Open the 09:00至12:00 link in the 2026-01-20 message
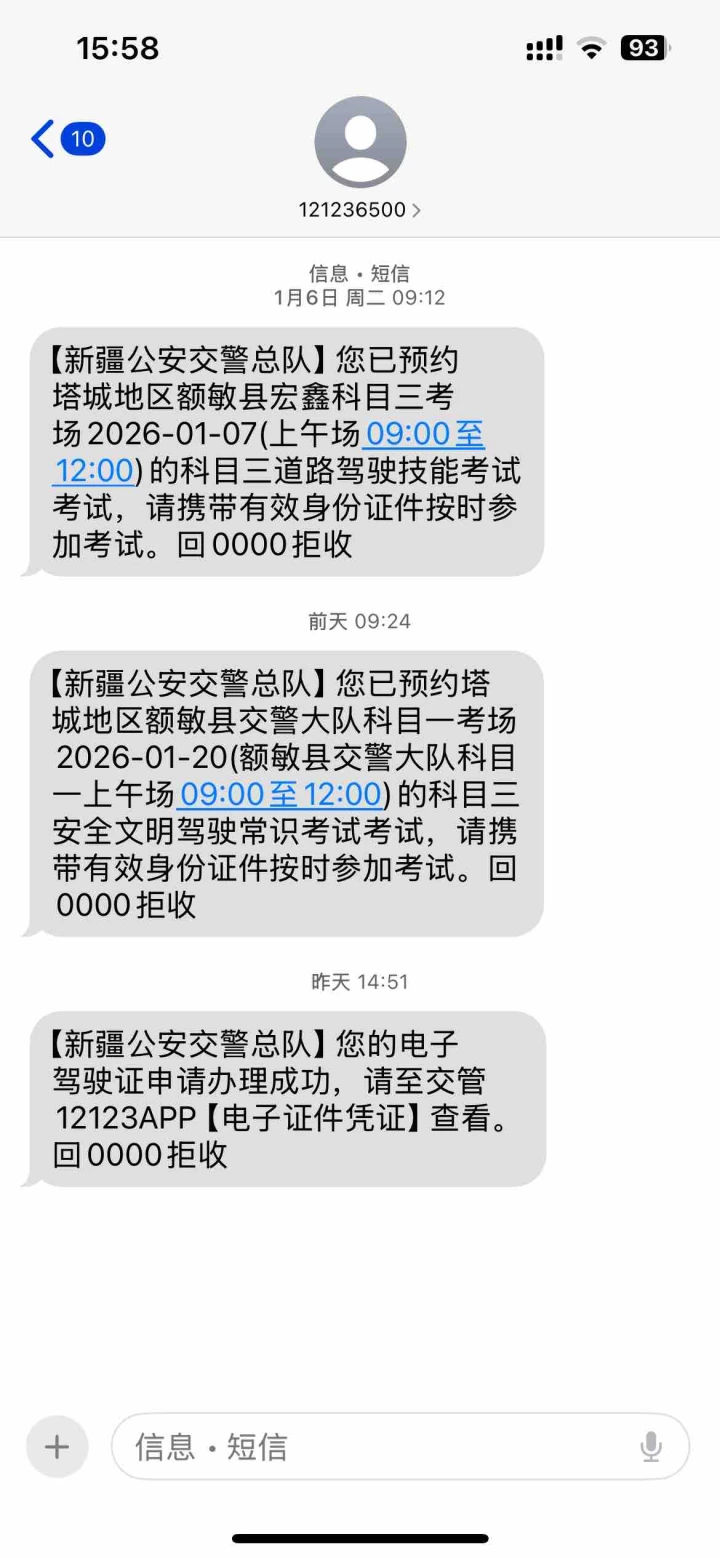The image size is (720, 1558). (x=280, y=794)
